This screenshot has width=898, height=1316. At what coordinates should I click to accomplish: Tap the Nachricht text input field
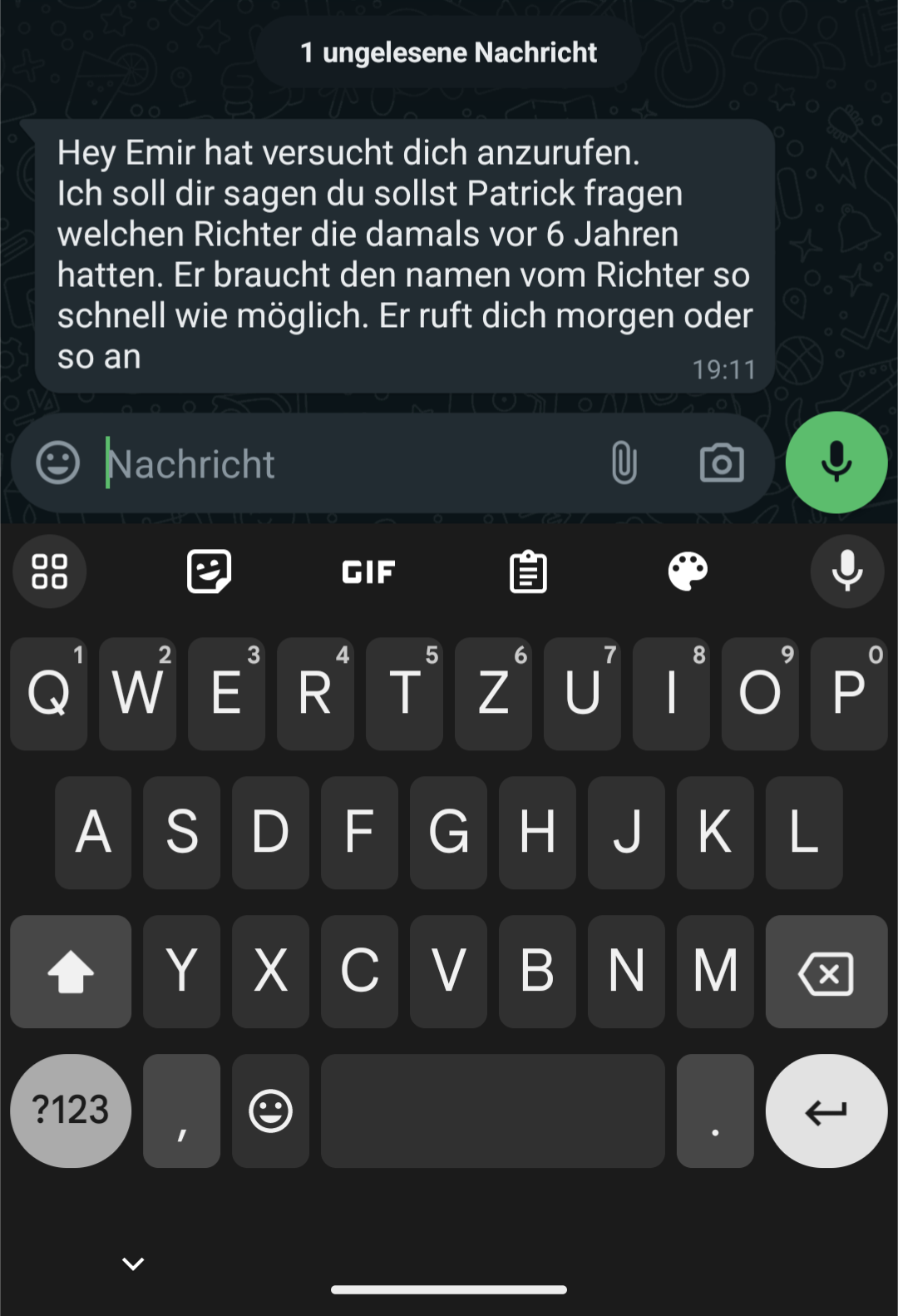point(349,463)
